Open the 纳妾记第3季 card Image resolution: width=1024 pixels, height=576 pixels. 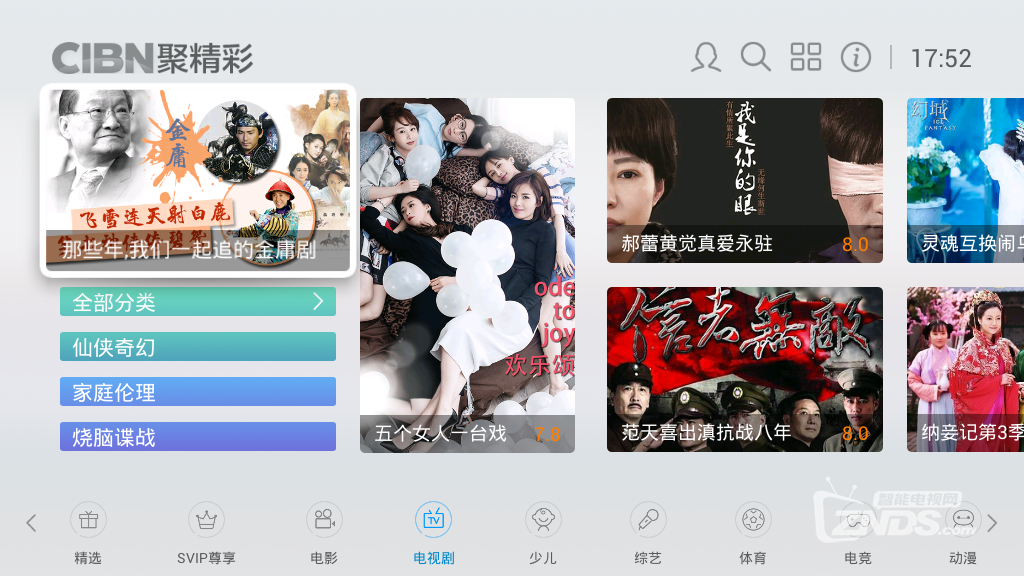click(966, 369)
